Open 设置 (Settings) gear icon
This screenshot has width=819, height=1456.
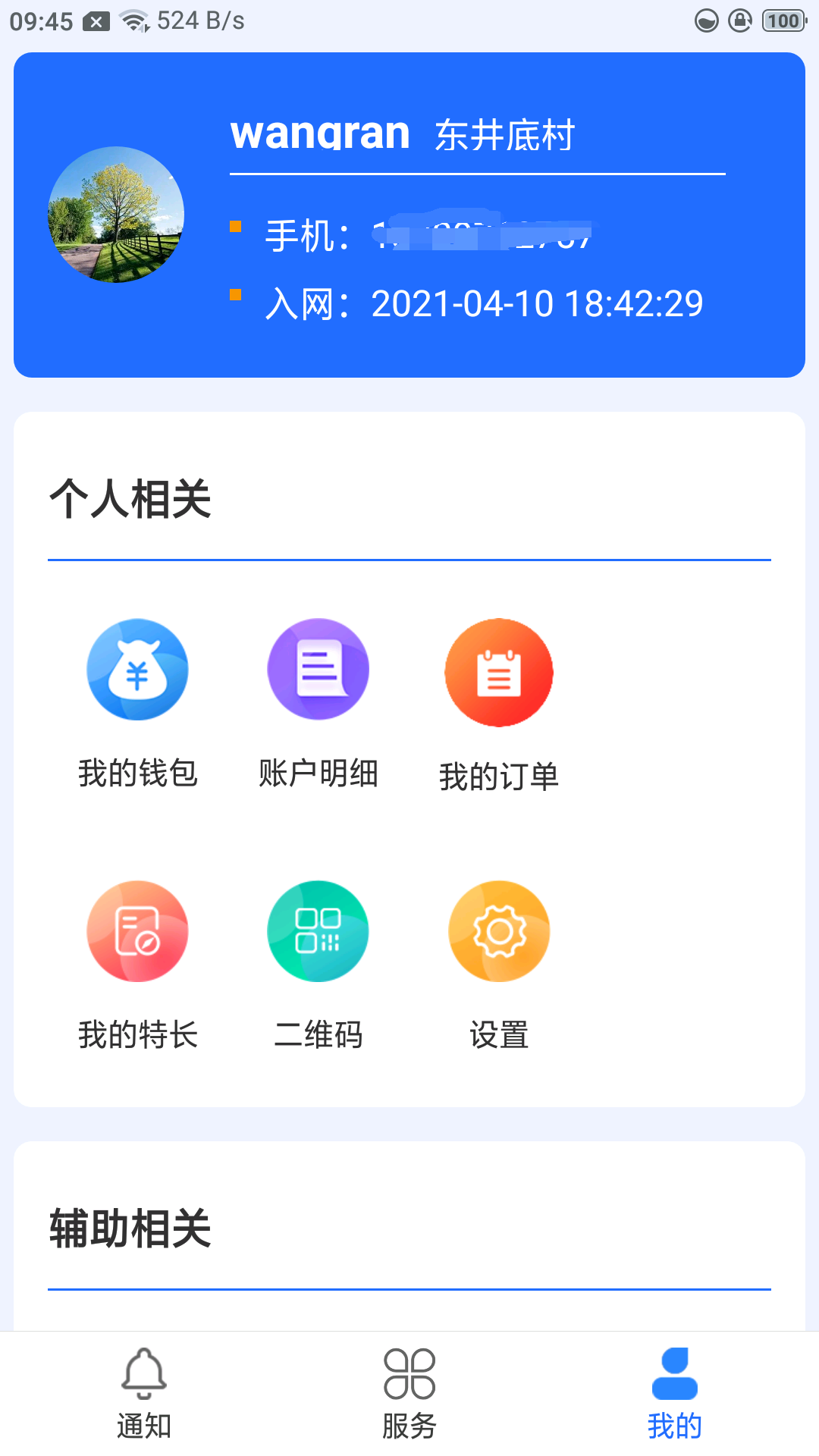498,931
